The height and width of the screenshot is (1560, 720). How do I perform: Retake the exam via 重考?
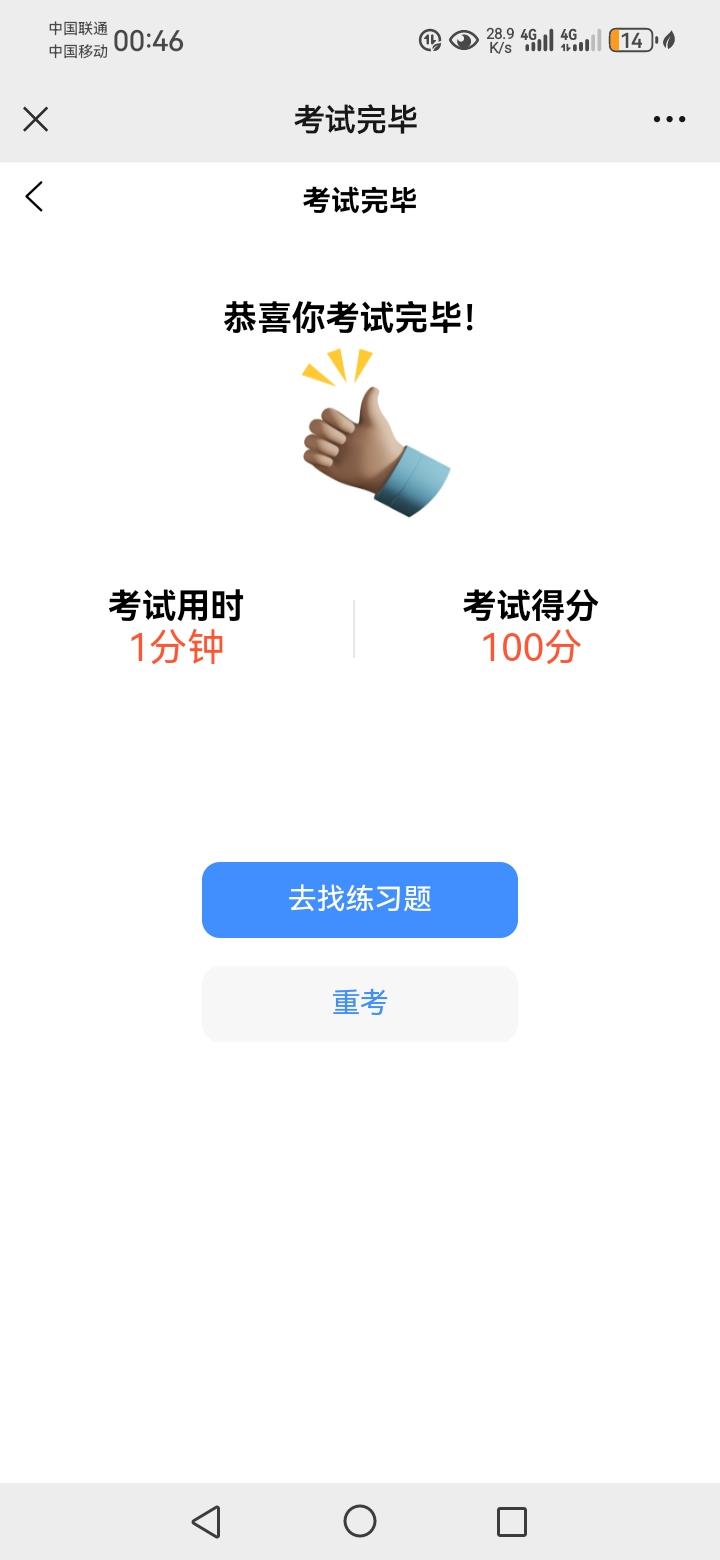click(360, 1003)
